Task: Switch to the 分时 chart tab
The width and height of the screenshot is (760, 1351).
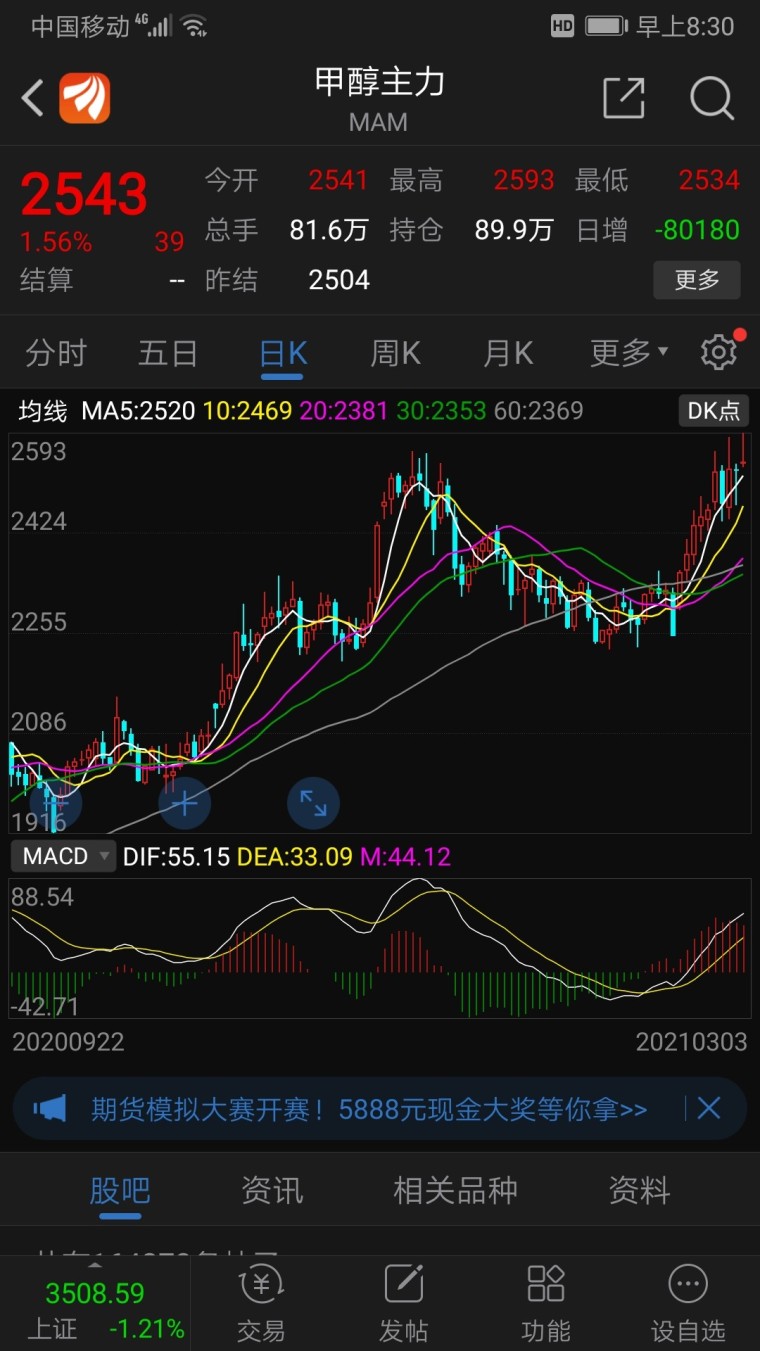Action: pyautogui.click(x=56, y=353)
